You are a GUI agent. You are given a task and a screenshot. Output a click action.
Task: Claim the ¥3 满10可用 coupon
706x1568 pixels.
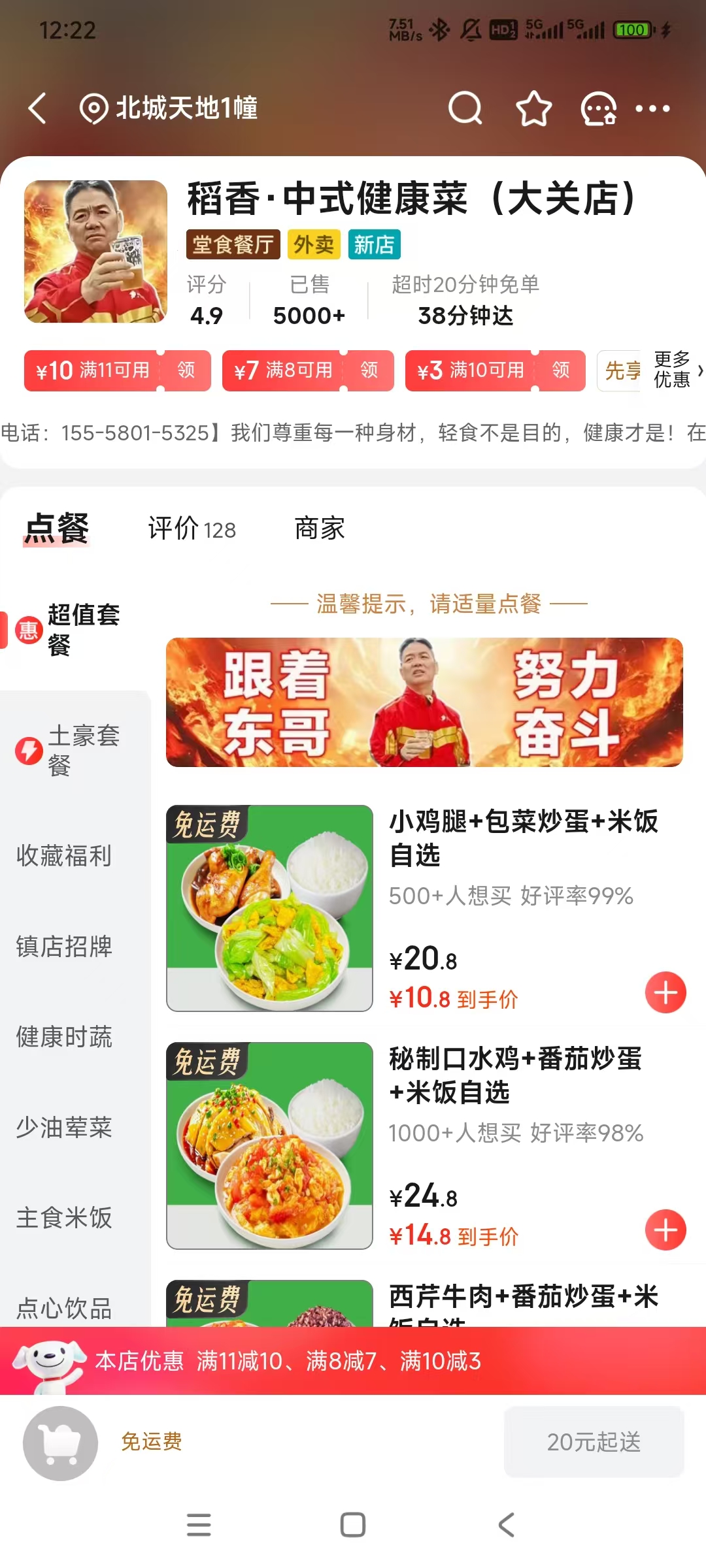[561, 370]
